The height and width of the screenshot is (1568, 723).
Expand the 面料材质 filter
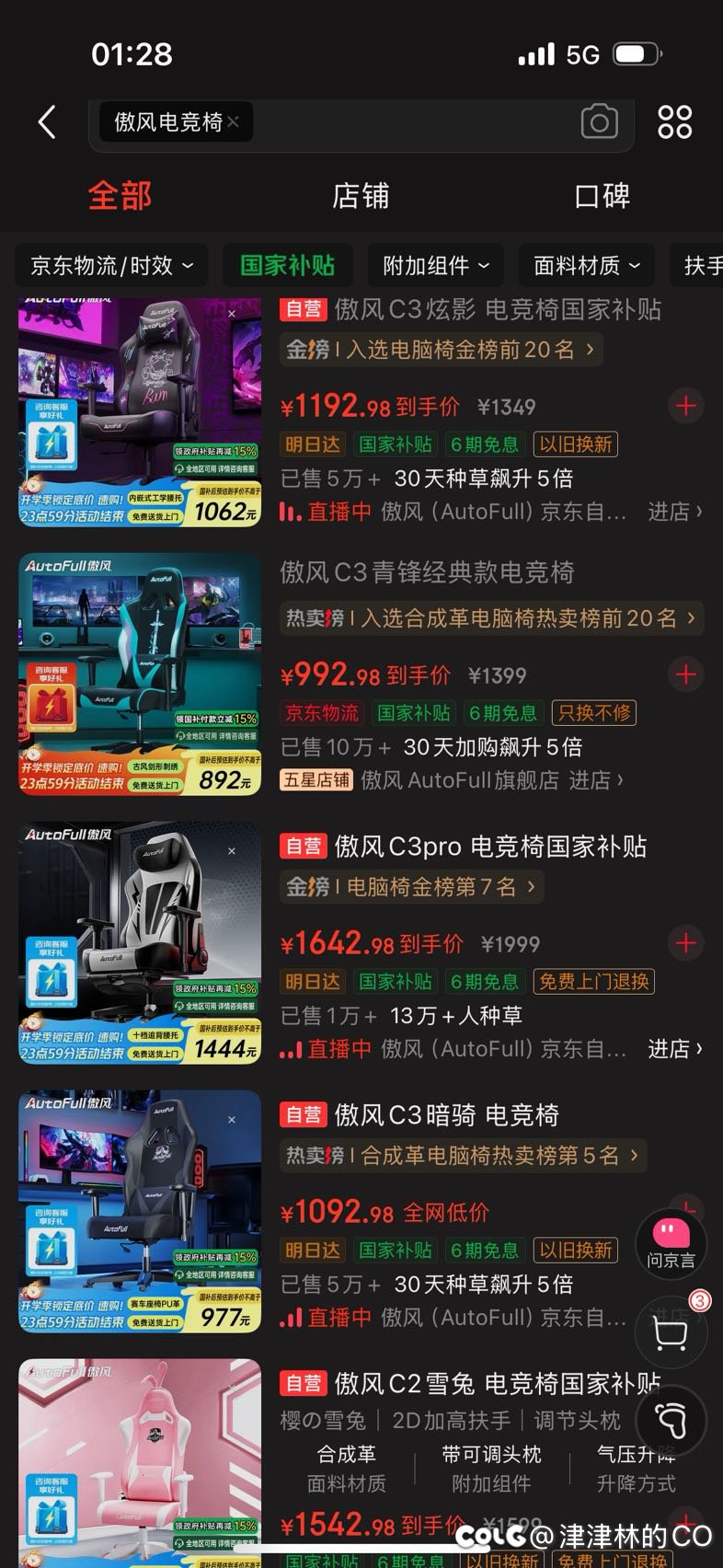(586, 266)
